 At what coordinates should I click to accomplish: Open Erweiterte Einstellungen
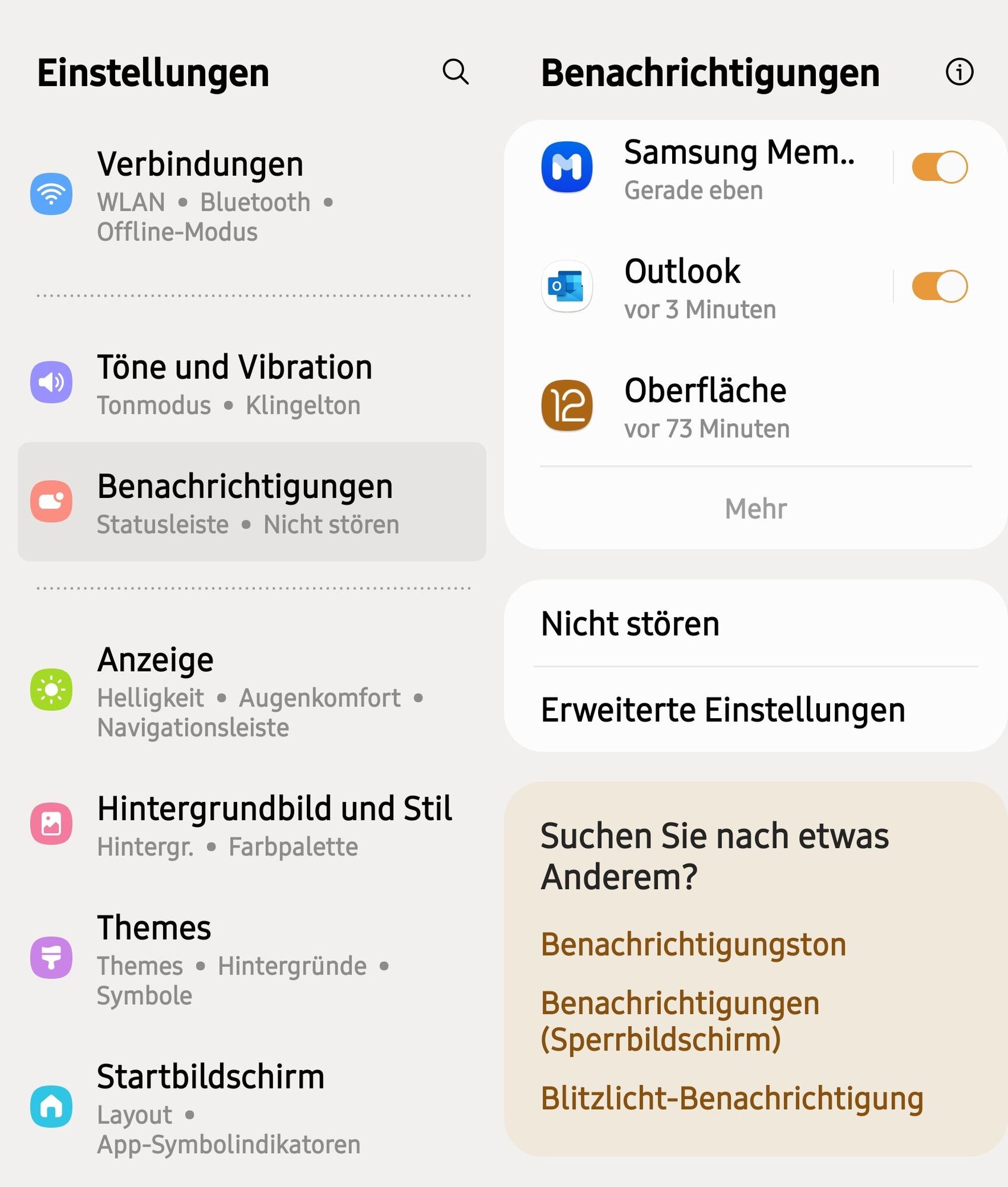tap(723, 710)
